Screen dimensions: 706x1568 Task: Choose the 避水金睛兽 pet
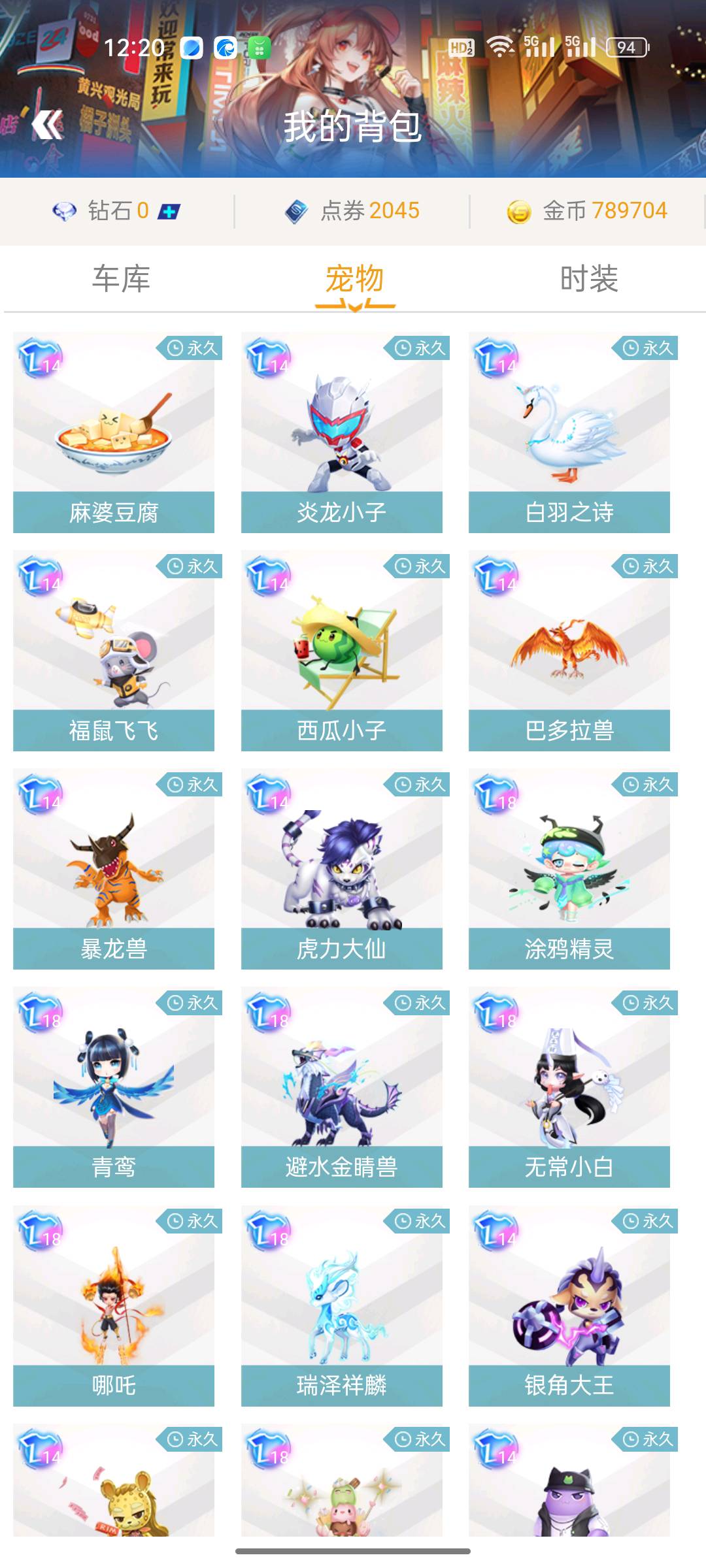click(x=341, y=1086)
